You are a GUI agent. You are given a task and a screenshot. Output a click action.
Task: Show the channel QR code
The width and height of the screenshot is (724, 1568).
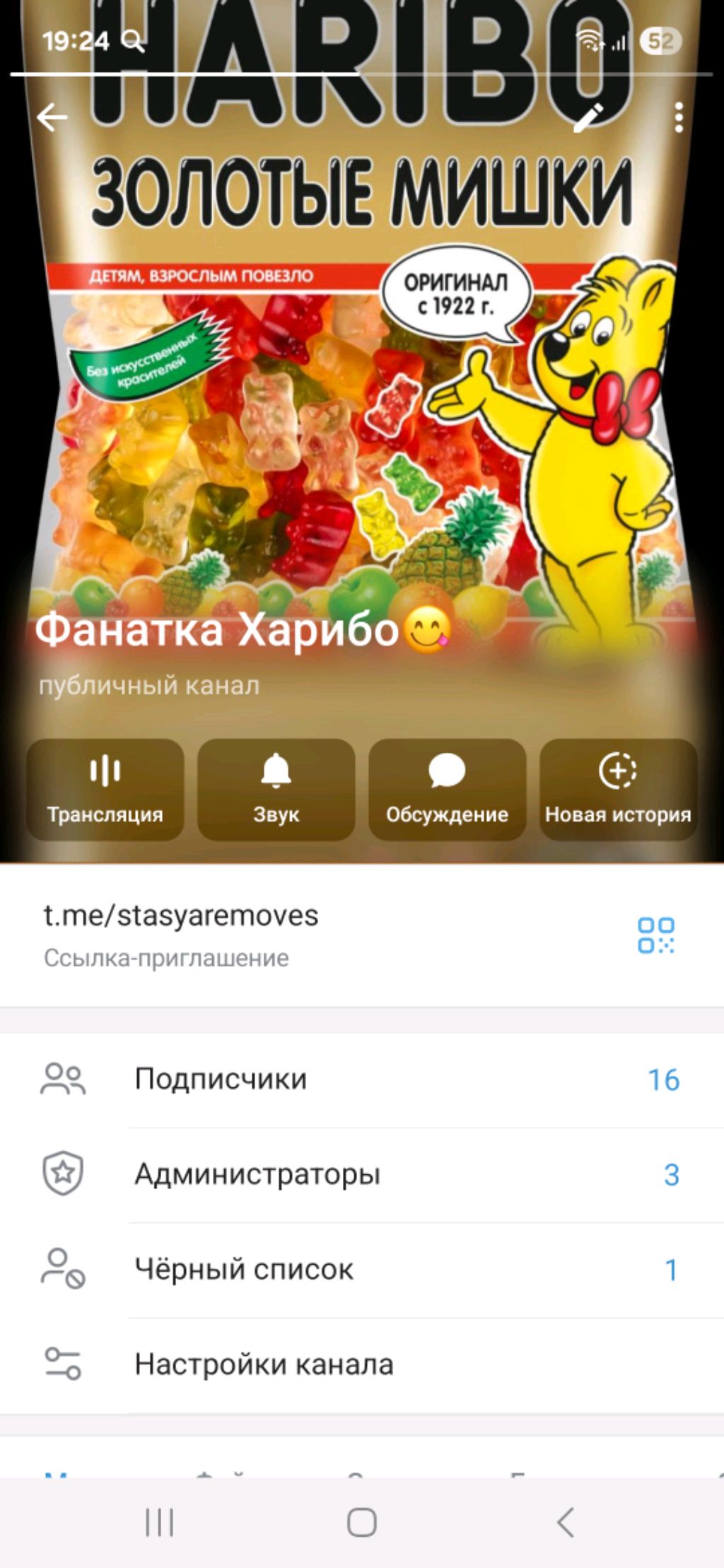point(655,935)
